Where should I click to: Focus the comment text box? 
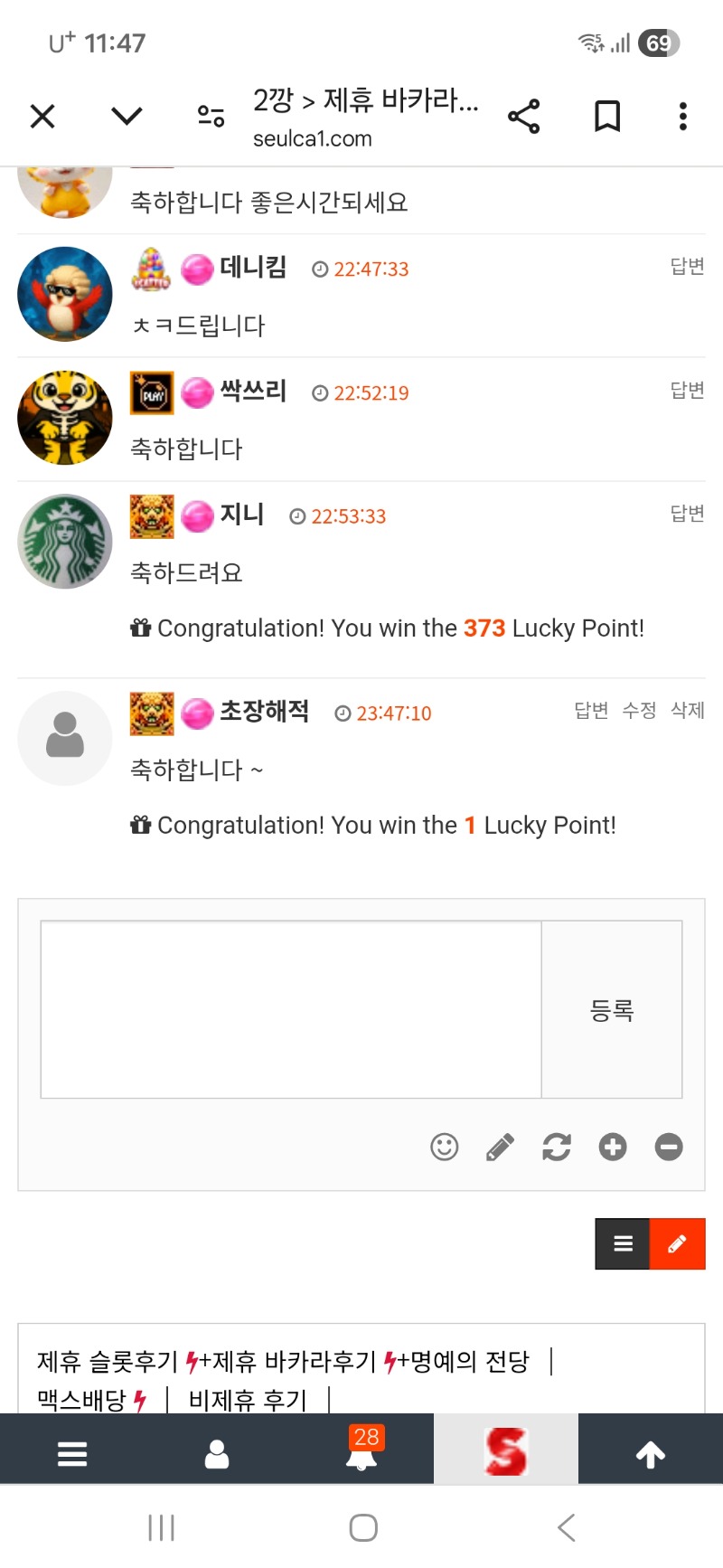coord(291,1009)
